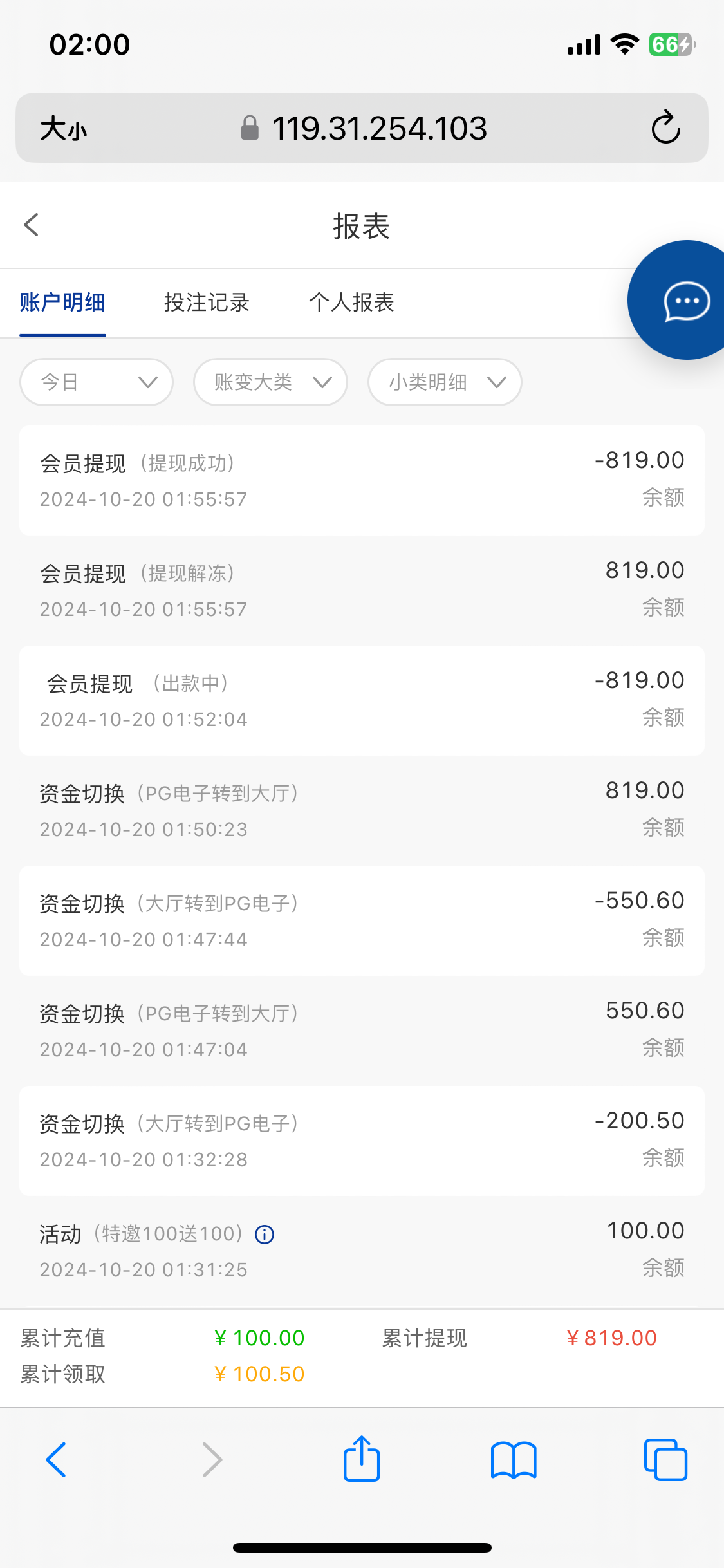This screenshot has height=1568, width=724.
Task: Open the floating chat support button
Action: point(679,300)
